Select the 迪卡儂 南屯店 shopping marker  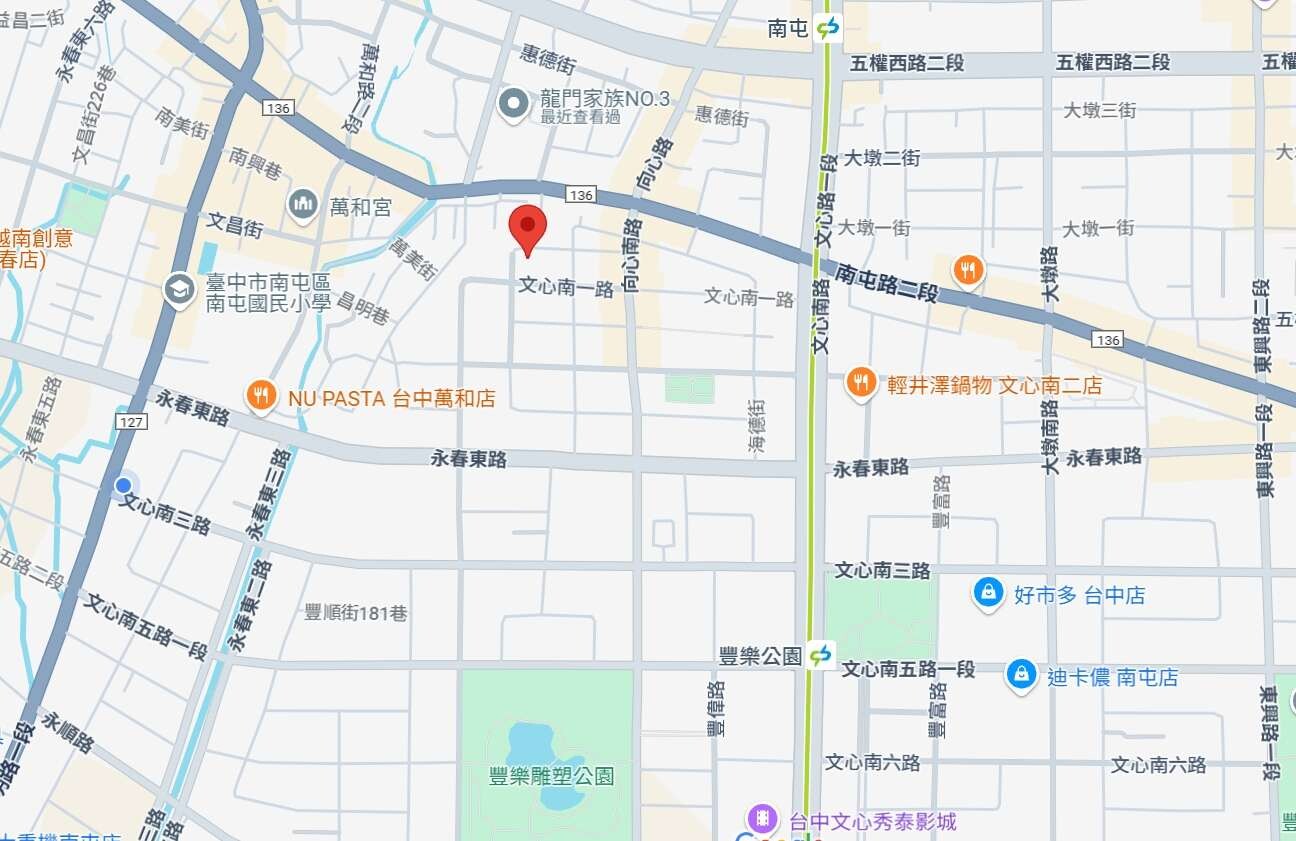(1021, 676)
